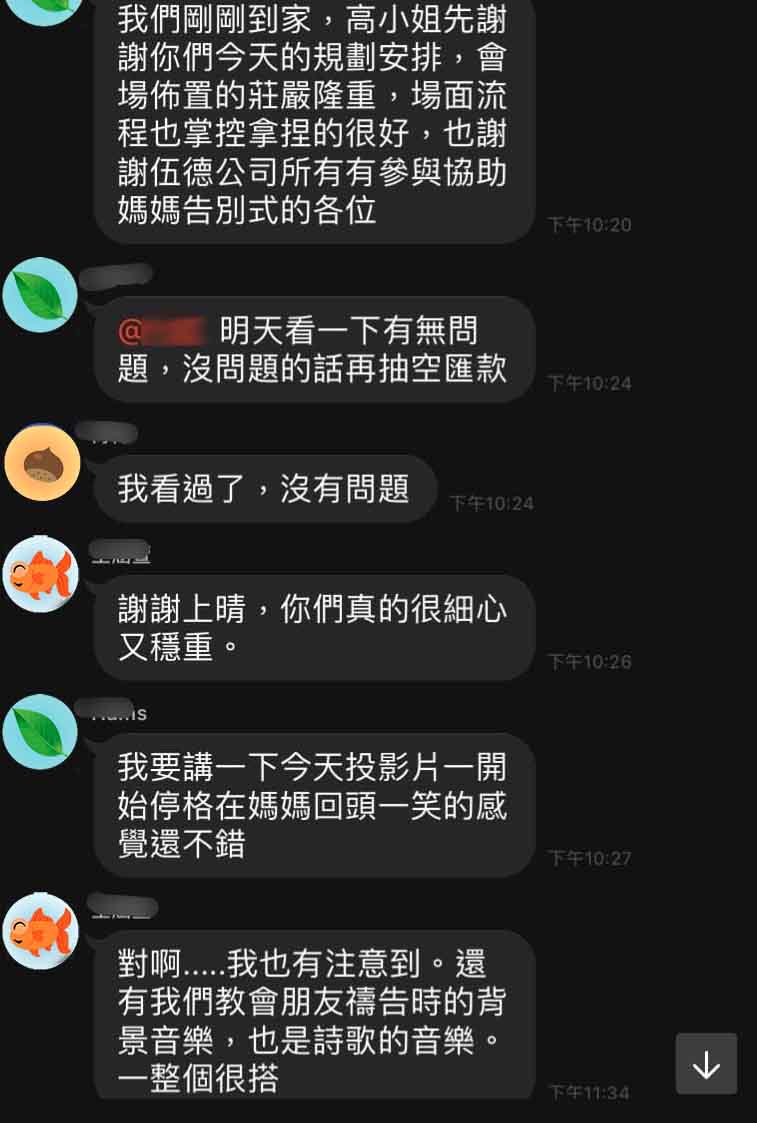Open chestnut avatar beside 我看過了 message
The image size is (757, 1123).
42,463
